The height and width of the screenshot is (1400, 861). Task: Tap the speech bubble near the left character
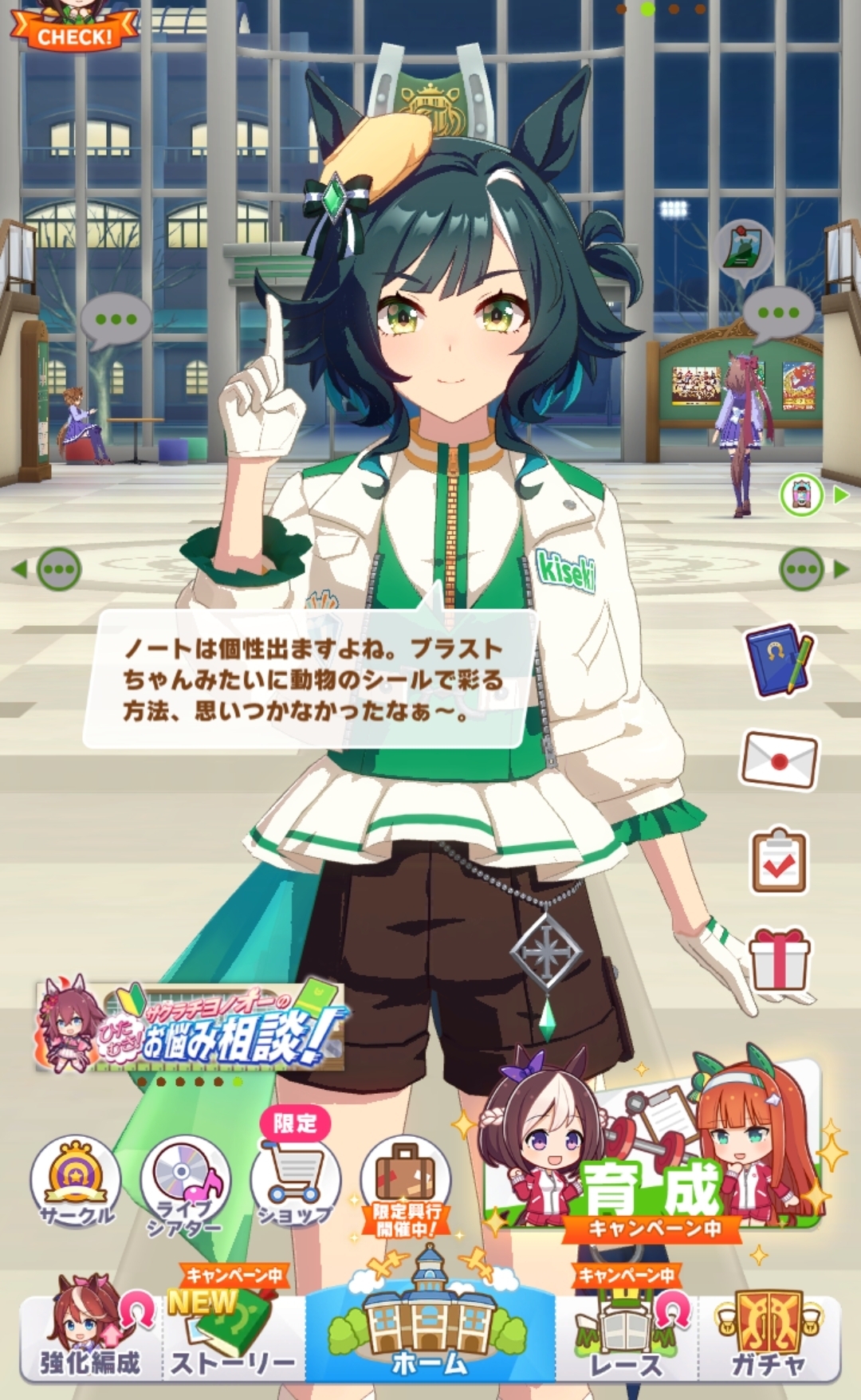pos(116,321)
